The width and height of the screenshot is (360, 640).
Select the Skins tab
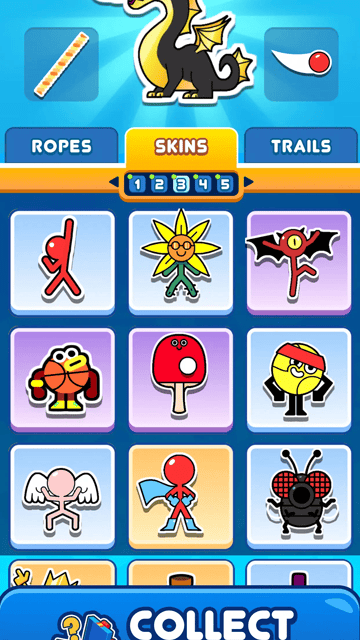(x=181, y=146)
